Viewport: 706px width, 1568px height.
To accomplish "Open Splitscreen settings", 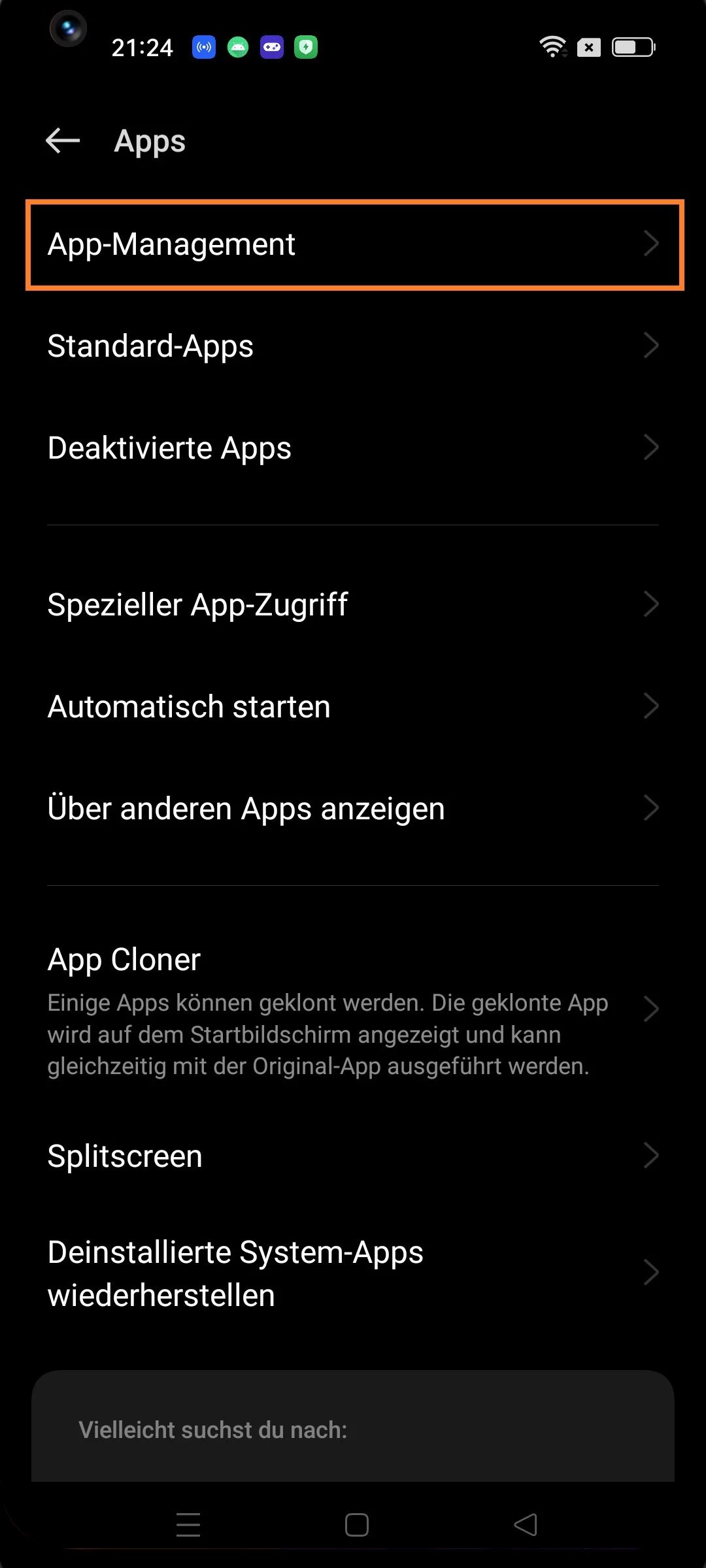I will pyautogui.click(x=353, y=1156).
